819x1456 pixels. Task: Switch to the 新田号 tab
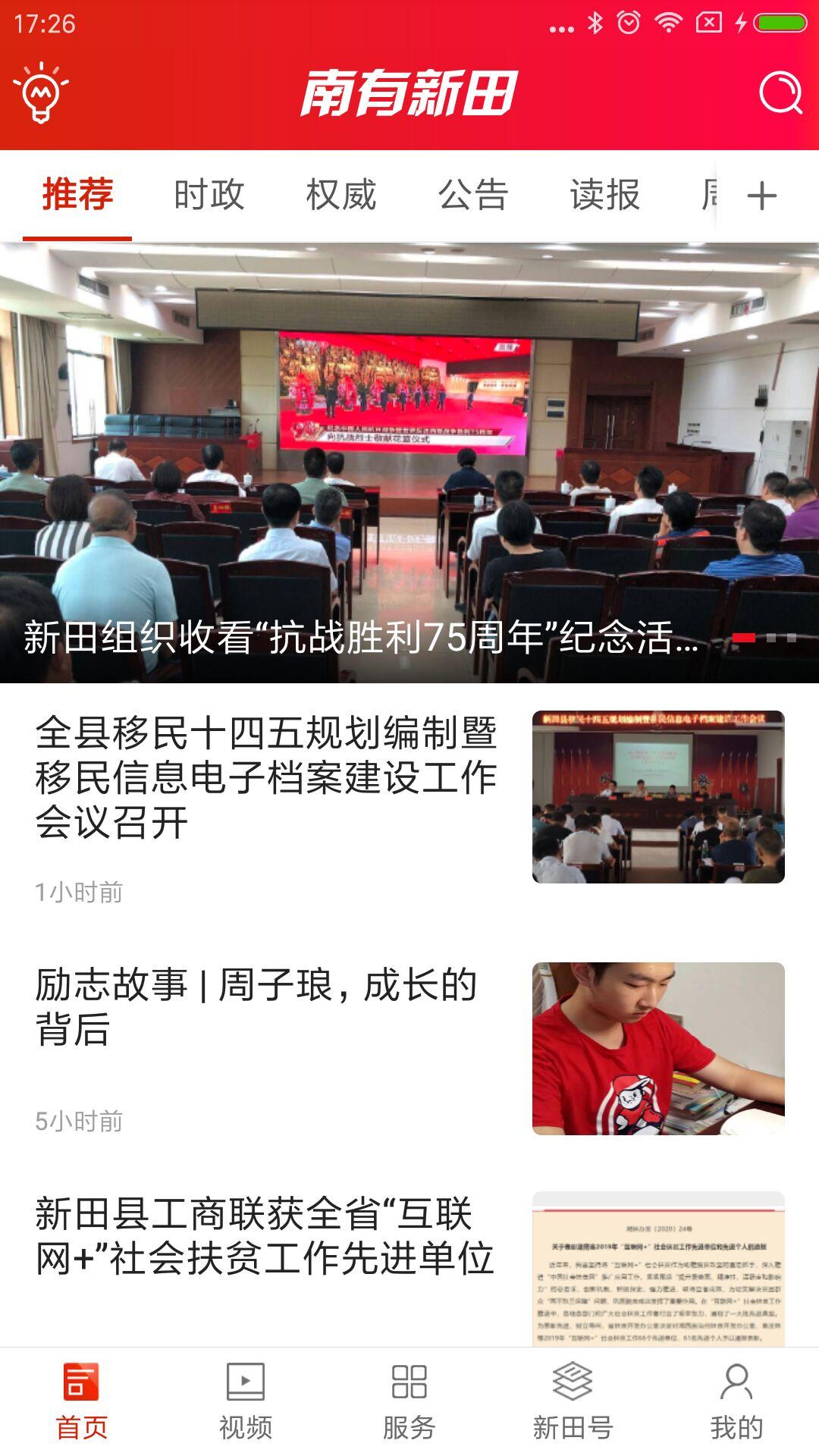click(573, 1401)
